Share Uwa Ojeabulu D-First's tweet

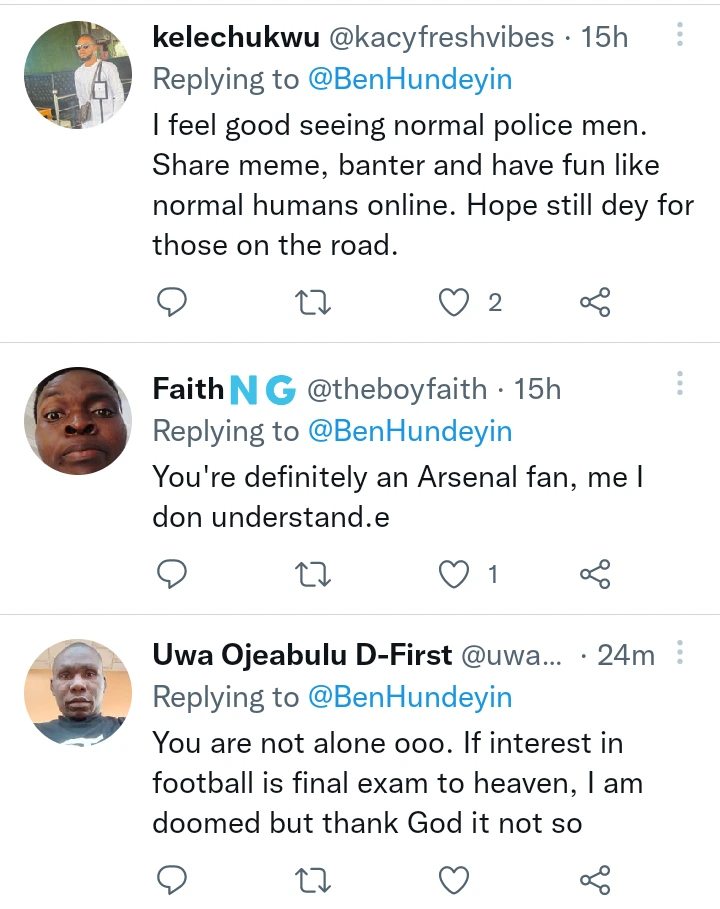point(595,879)
